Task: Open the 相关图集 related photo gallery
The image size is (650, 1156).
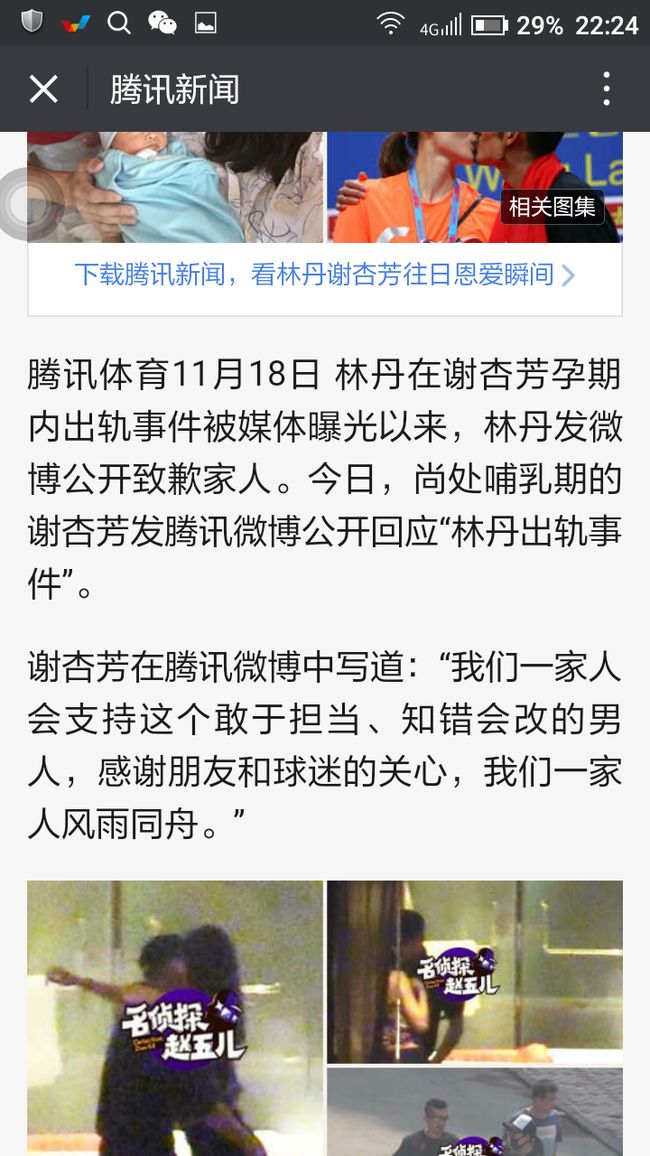Action: [x=552, y=207]
